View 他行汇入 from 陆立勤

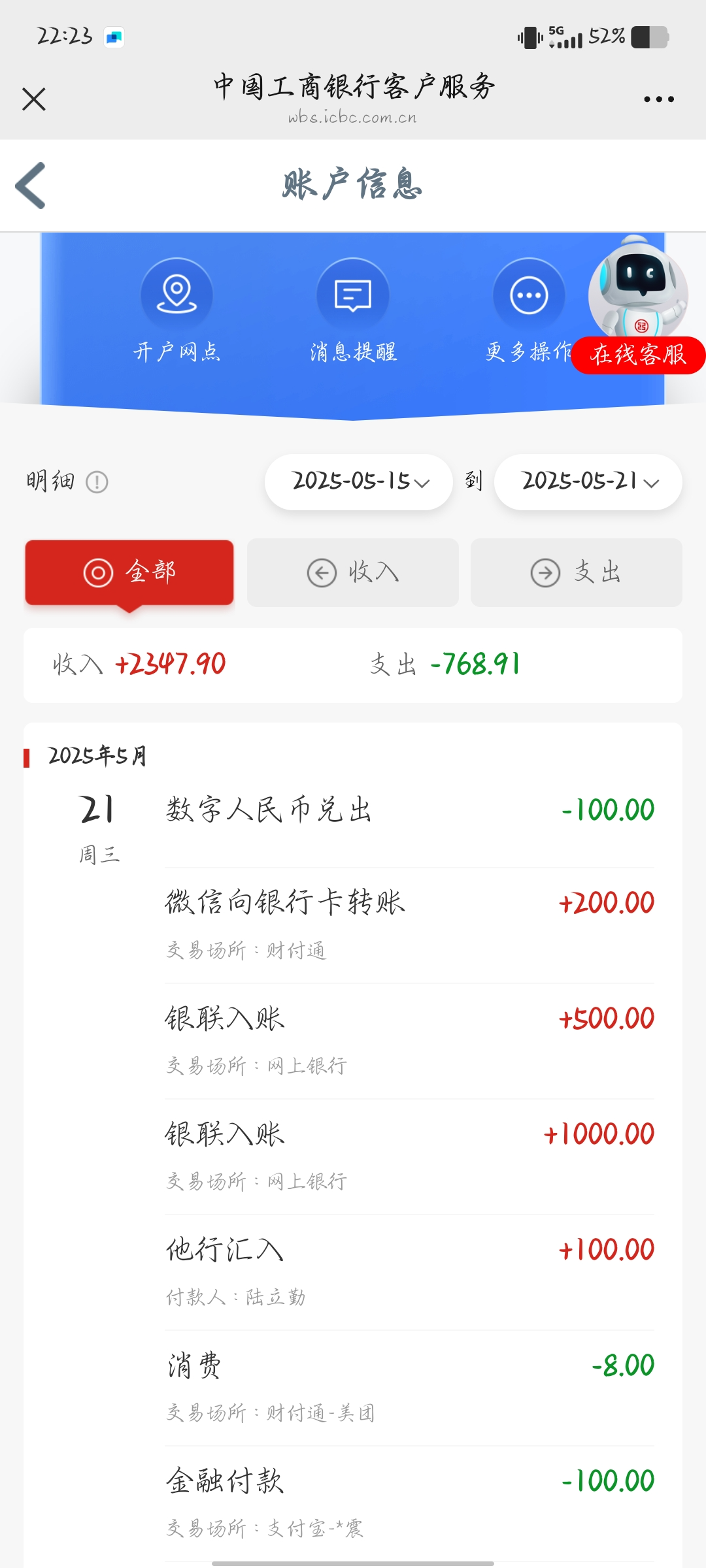[409, 1271]
